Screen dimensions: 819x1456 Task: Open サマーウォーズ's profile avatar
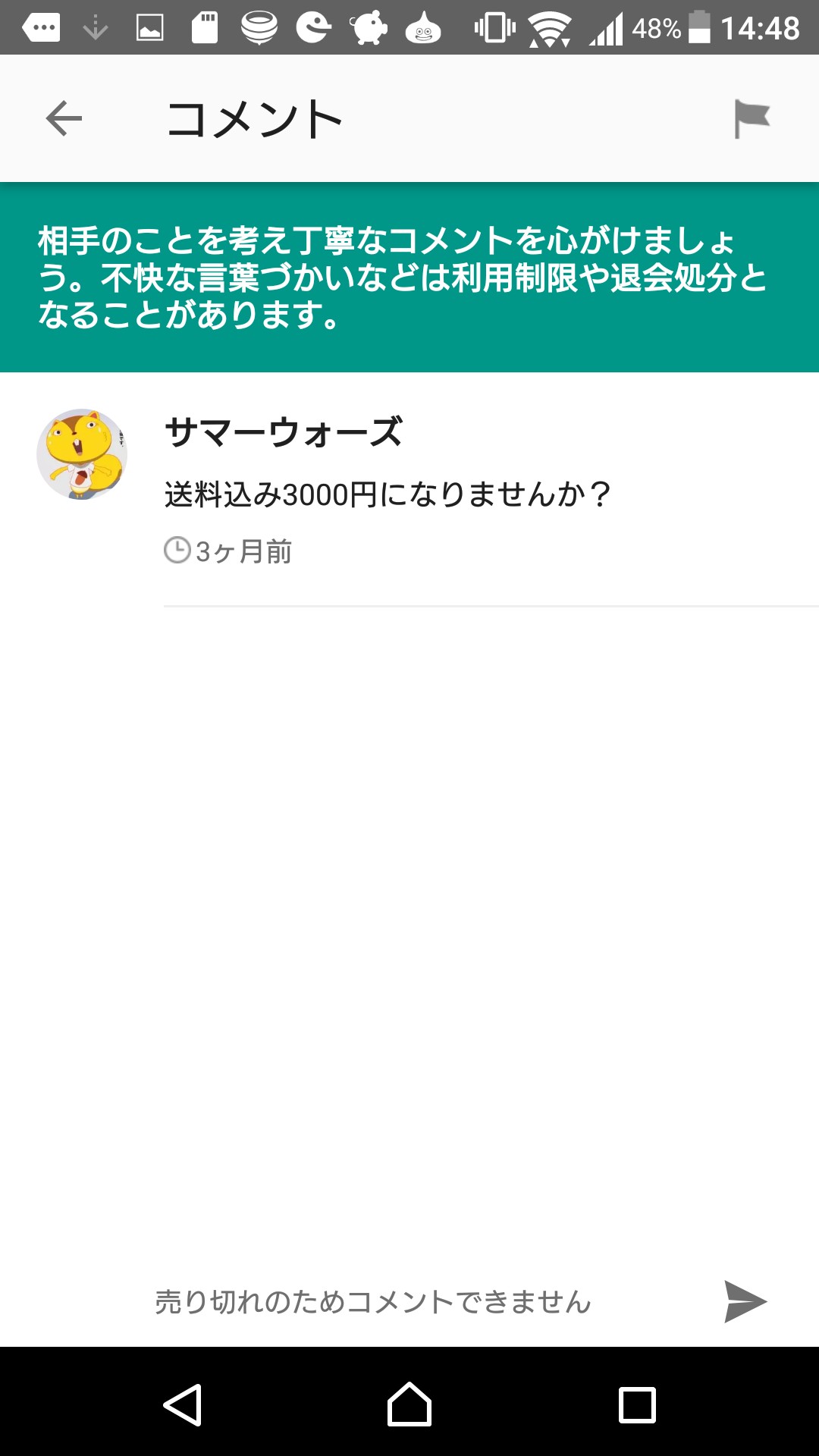(82, 454)
